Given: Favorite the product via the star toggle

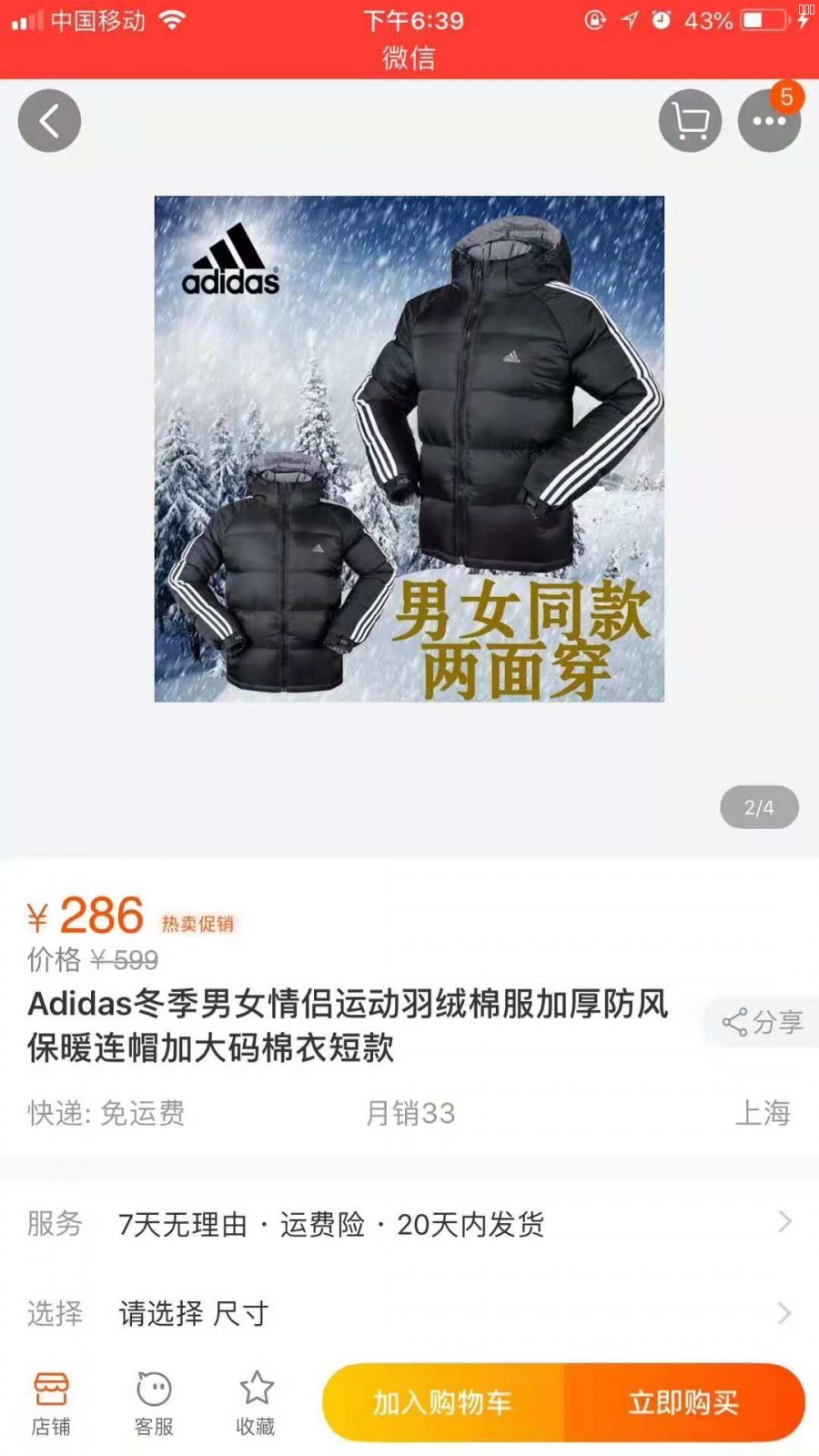Looking at the screenshot, I should click(253, 1399).
